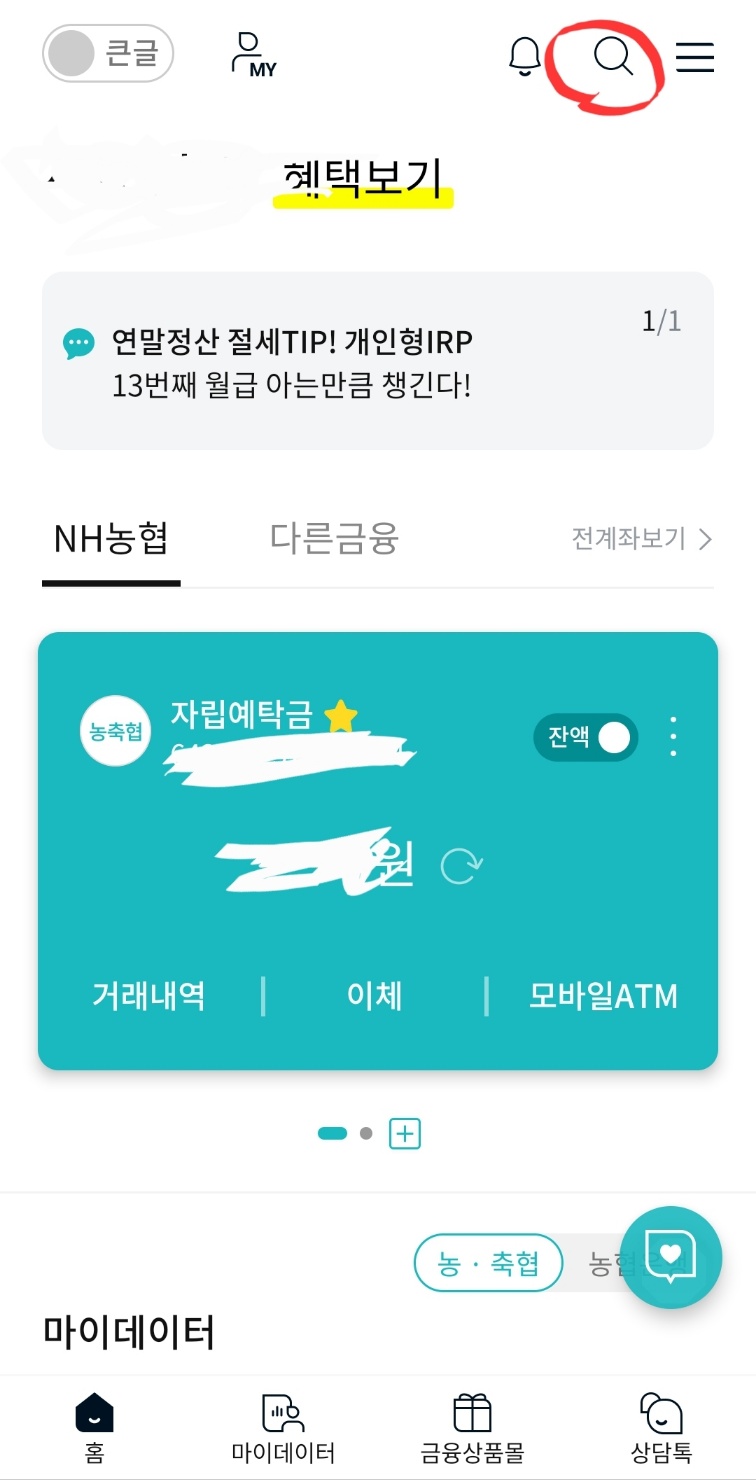
Task: Refresh the account balance
Action: [462, 865]
